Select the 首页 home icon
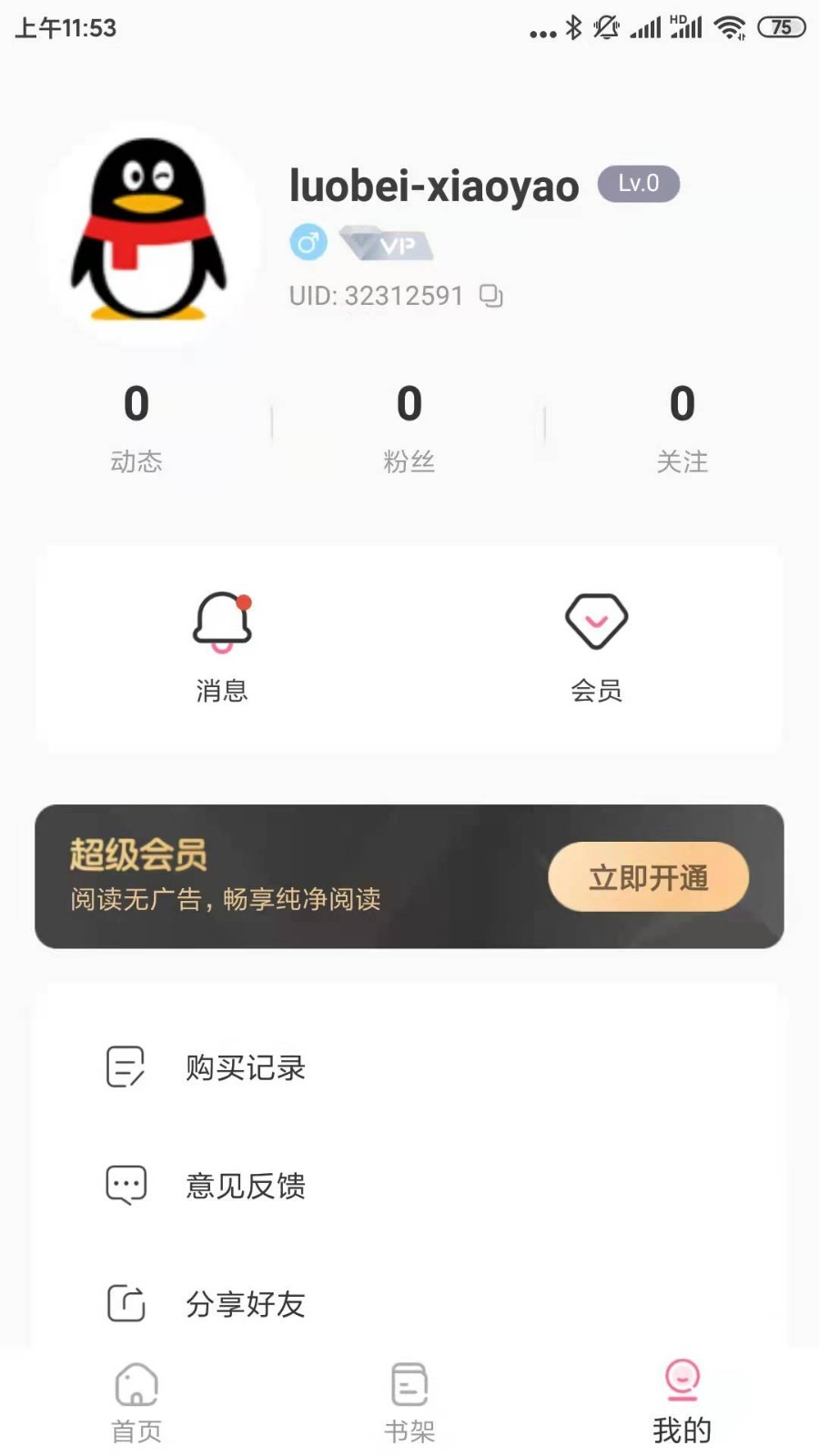 tap(136, 1383)
